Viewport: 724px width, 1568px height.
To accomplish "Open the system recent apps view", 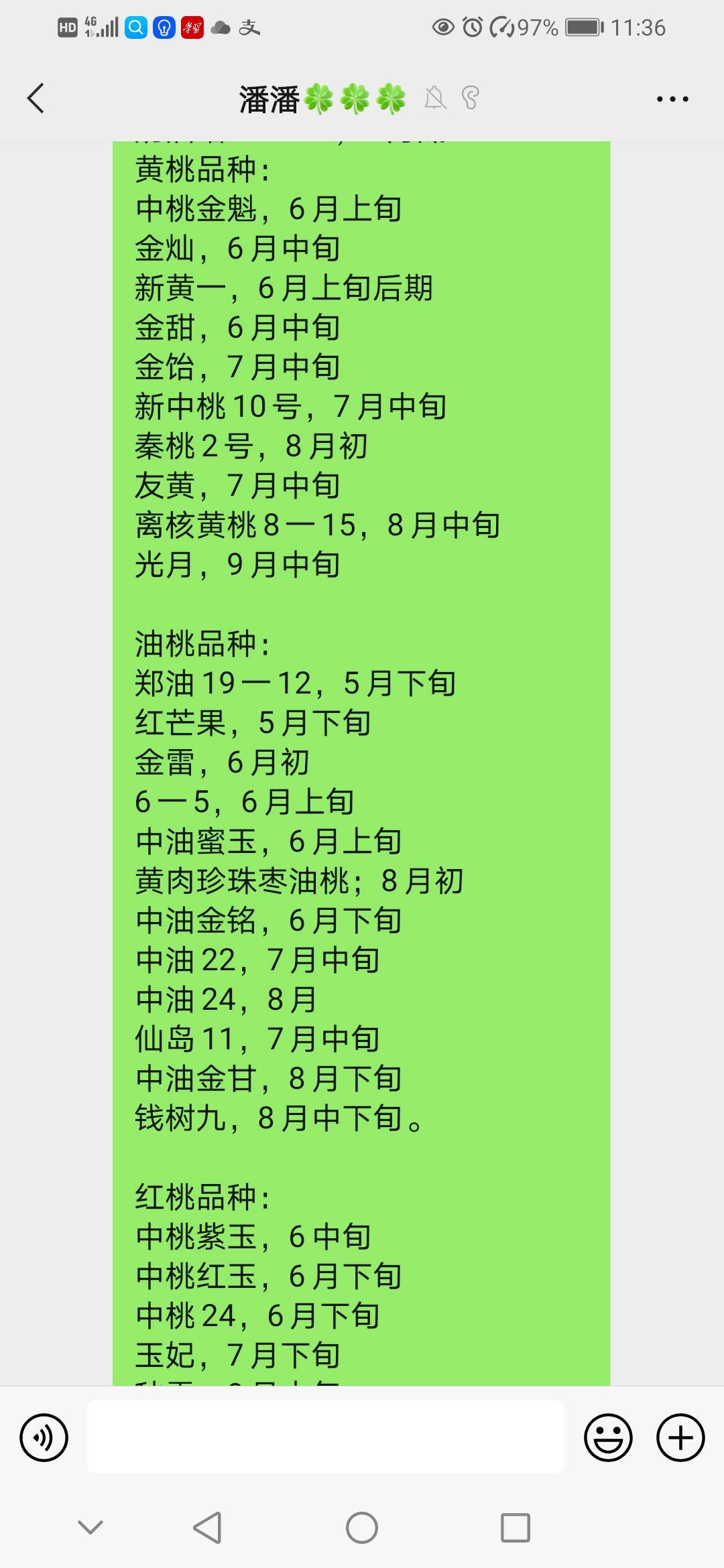I will (516, 1528).
